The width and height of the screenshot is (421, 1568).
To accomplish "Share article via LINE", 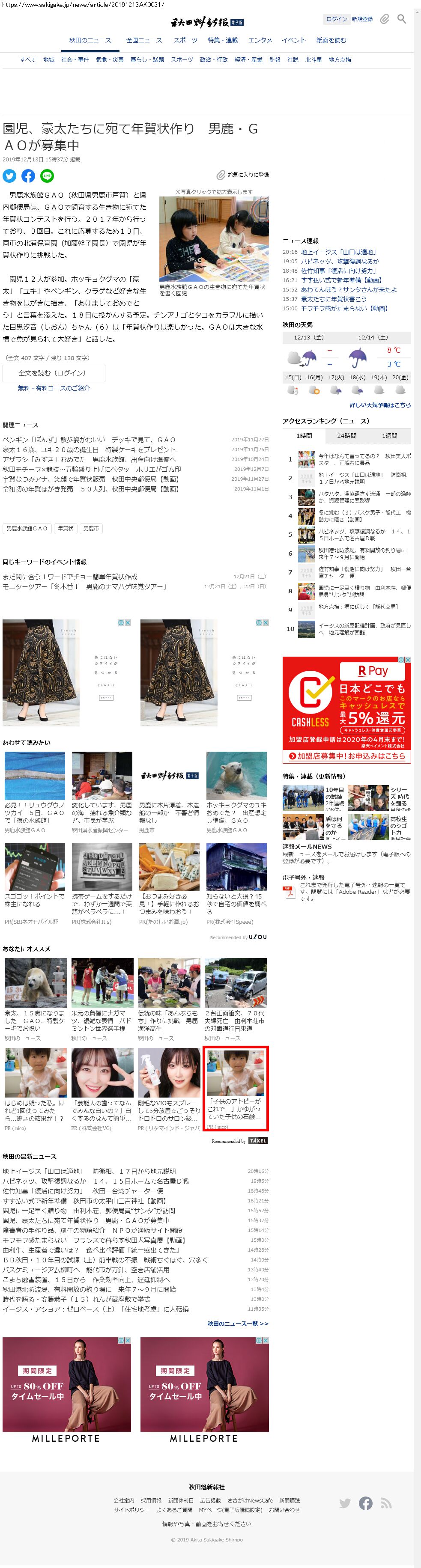I will click(x=47, y=176).
